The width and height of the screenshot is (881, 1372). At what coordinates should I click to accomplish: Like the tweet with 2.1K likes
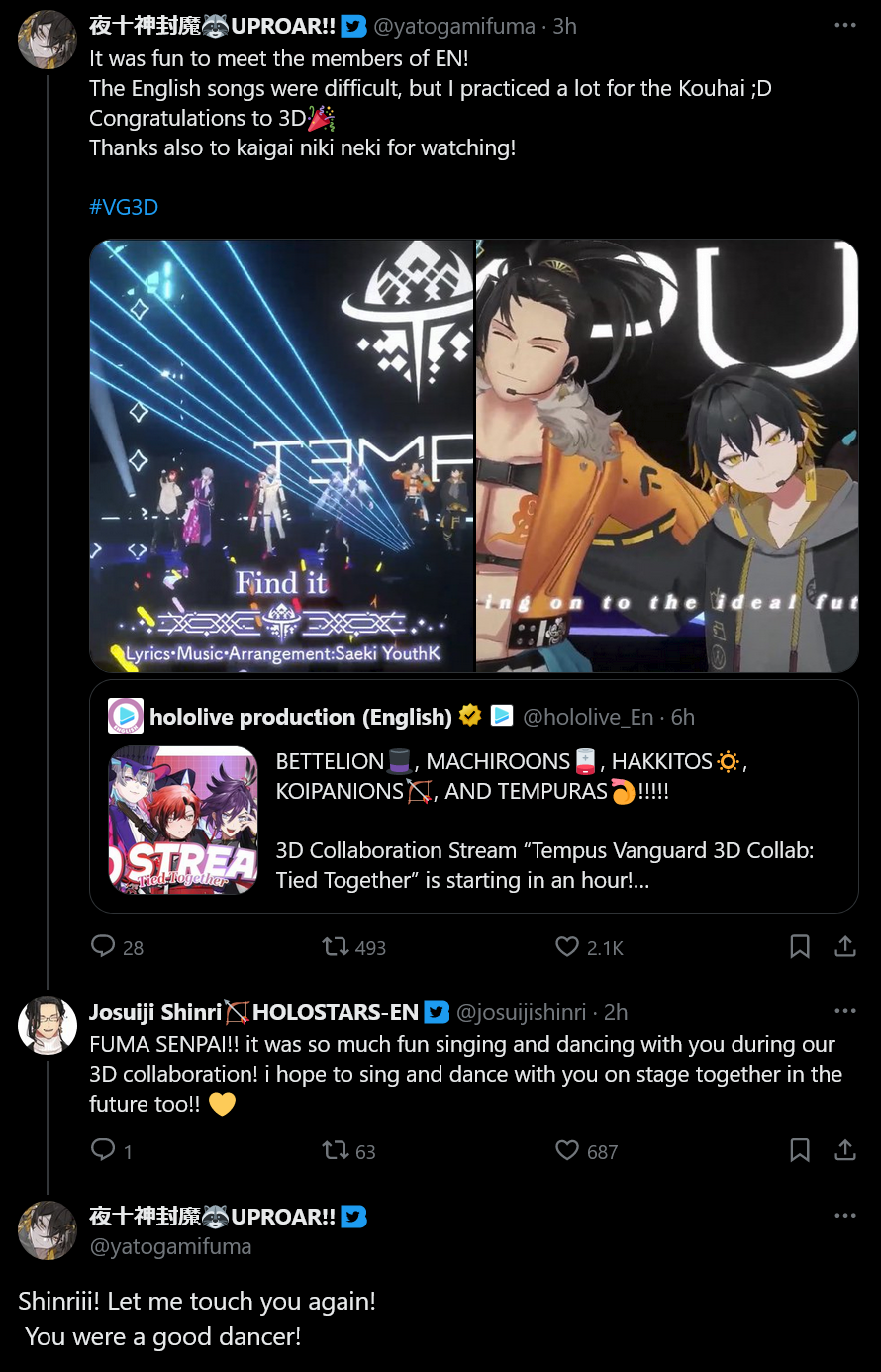tap(567, 947)
